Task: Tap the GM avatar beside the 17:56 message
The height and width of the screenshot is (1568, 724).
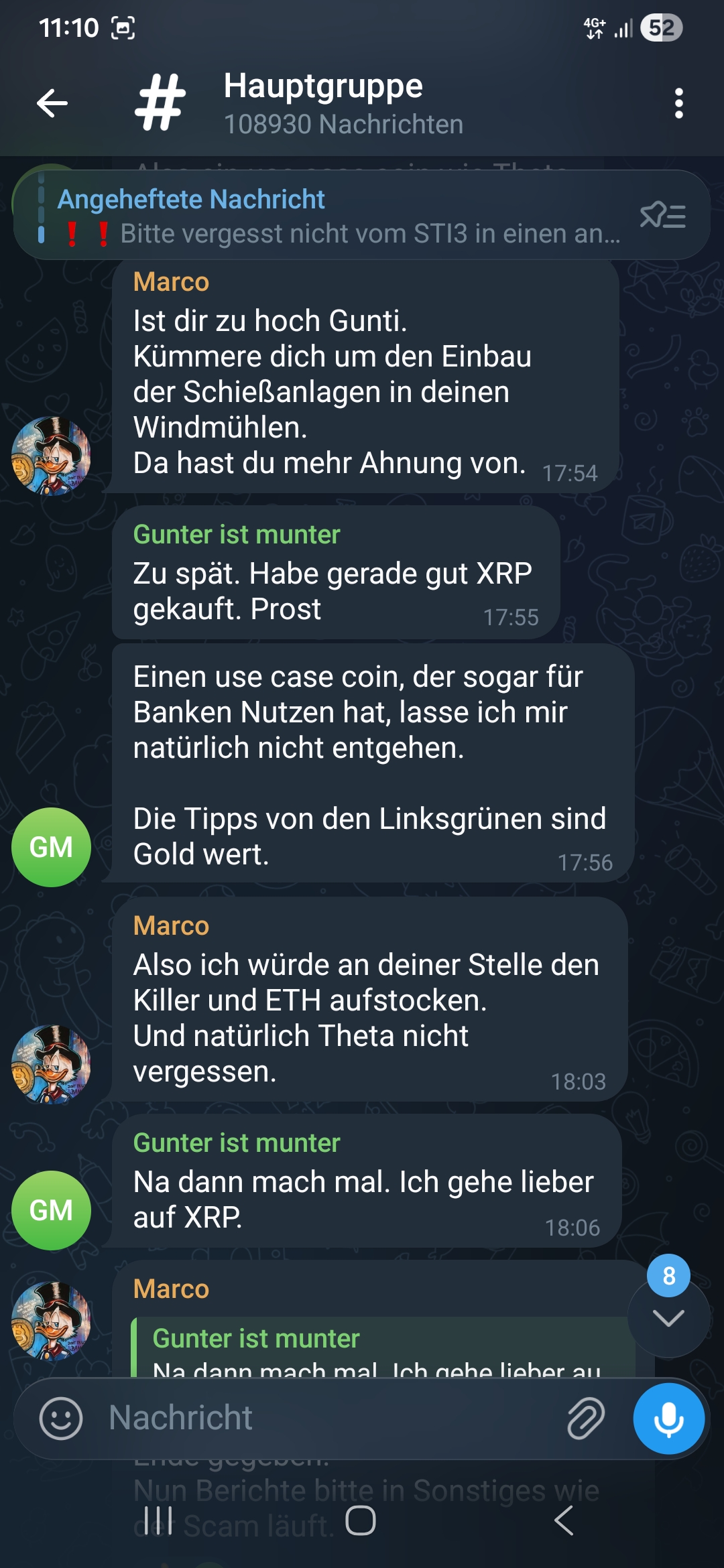Action: coord(51,847)
